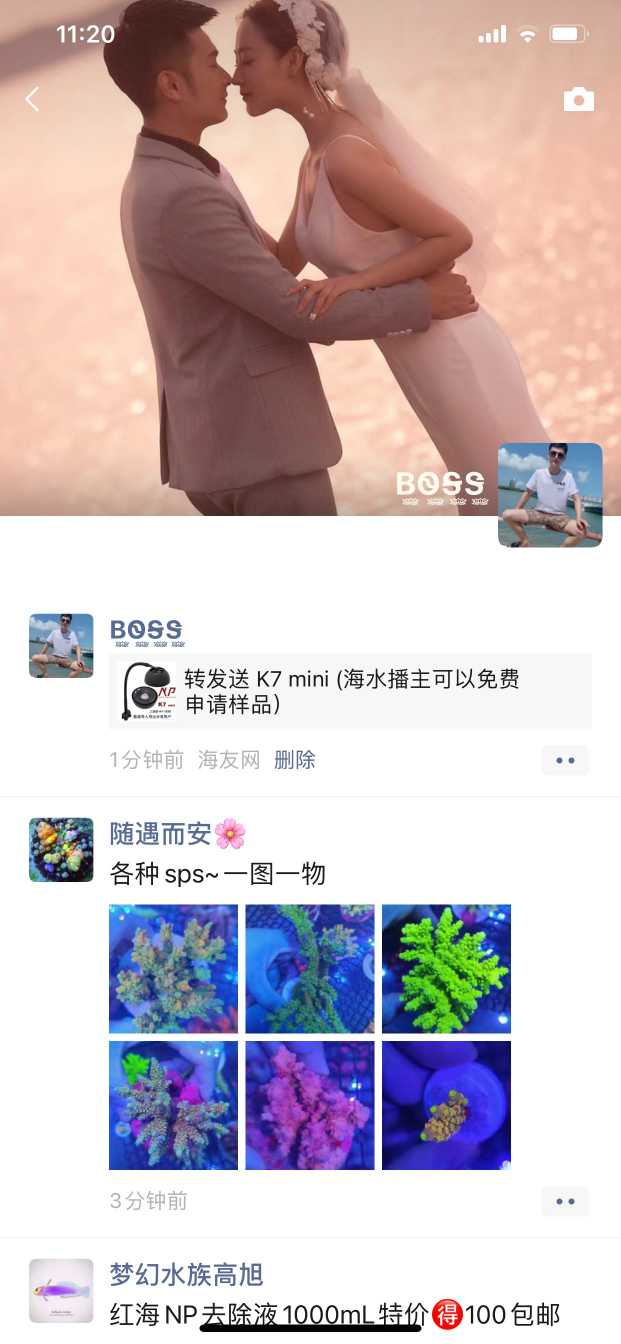View the bright green coral photo
Screen dimensions: 621x1344
[446, 969]
